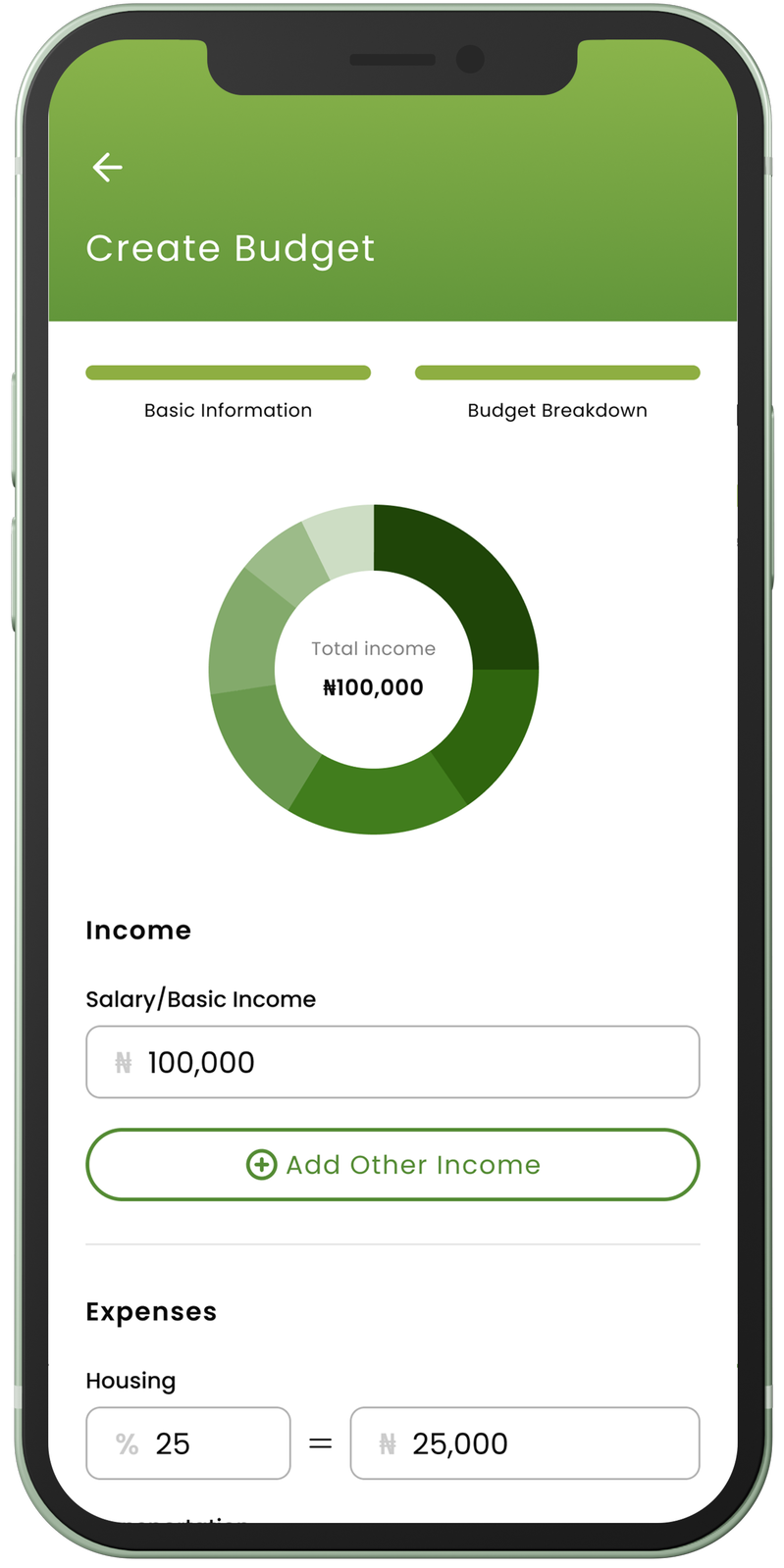Image resolution: width=784 pixels, height=1568 pixels.
Task: Switch to the Basic Information step
Action: (x=228, y=409)
